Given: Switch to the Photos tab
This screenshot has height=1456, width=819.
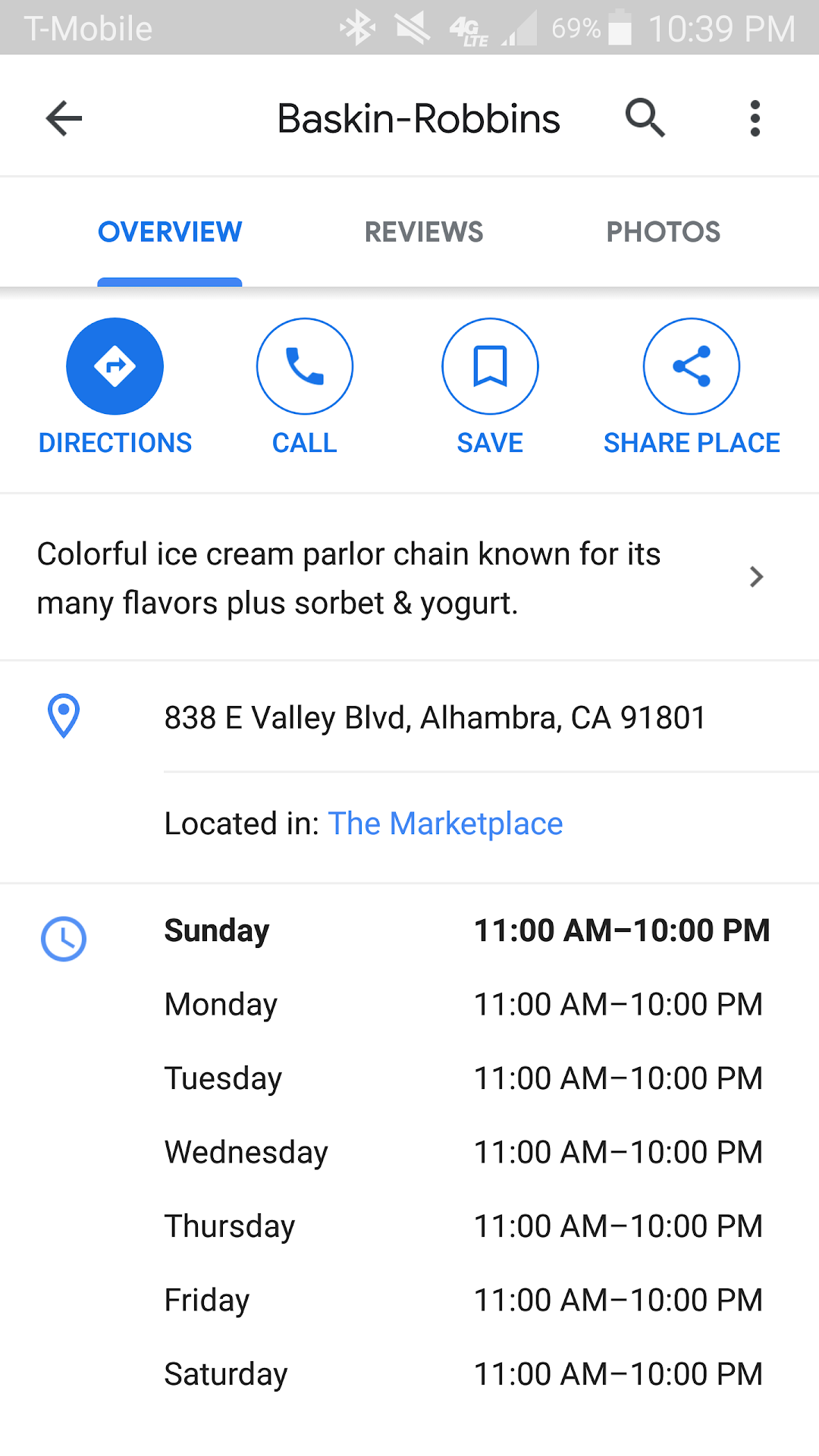Looking at the screenshot, I should 663,232.
